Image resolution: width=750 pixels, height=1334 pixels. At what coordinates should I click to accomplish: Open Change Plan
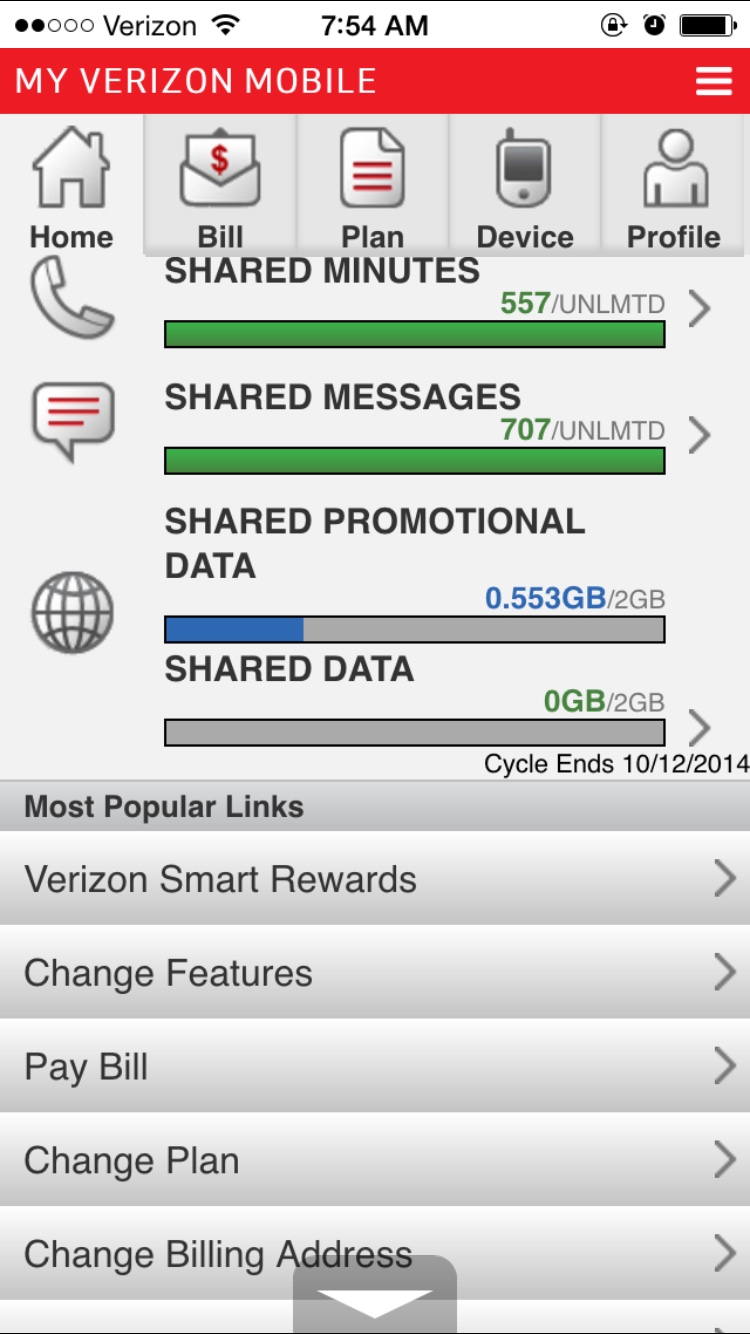375,1161
